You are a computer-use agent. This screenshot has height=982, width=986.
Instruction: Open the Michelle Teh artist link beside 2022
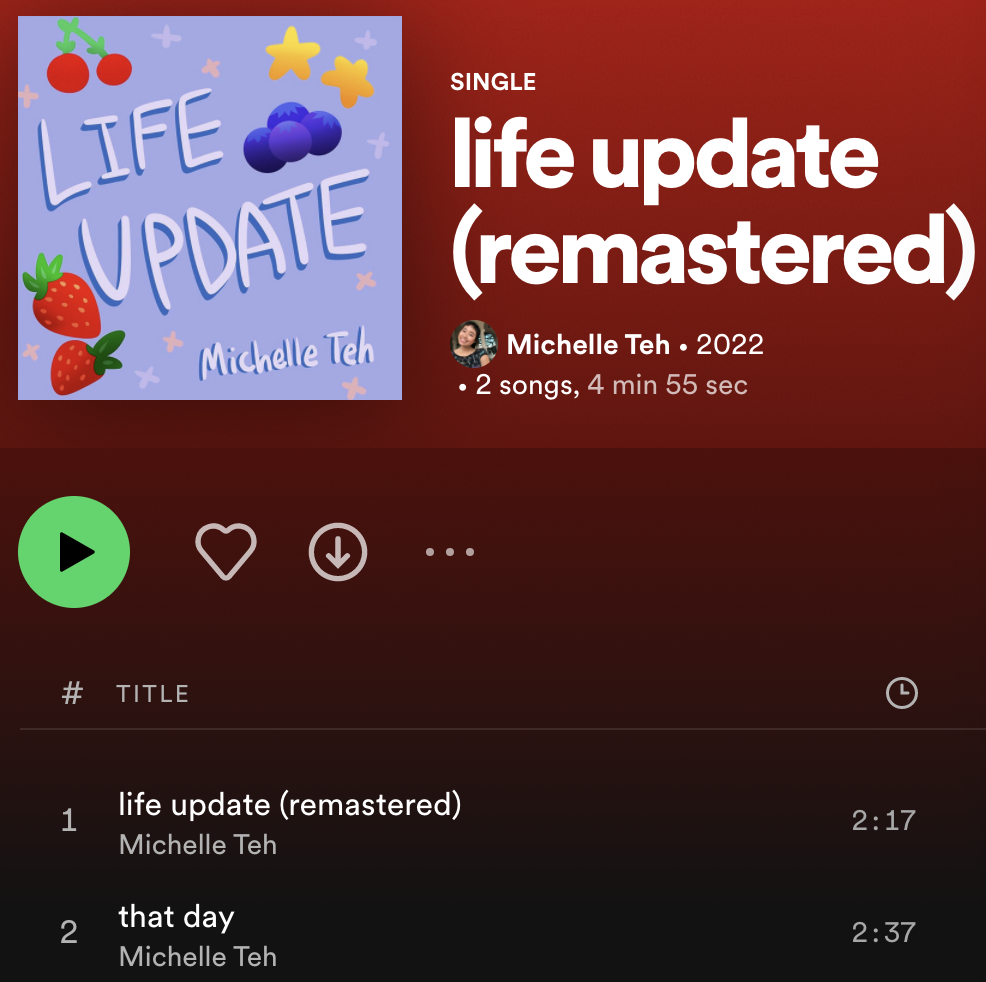coord(587,345)
